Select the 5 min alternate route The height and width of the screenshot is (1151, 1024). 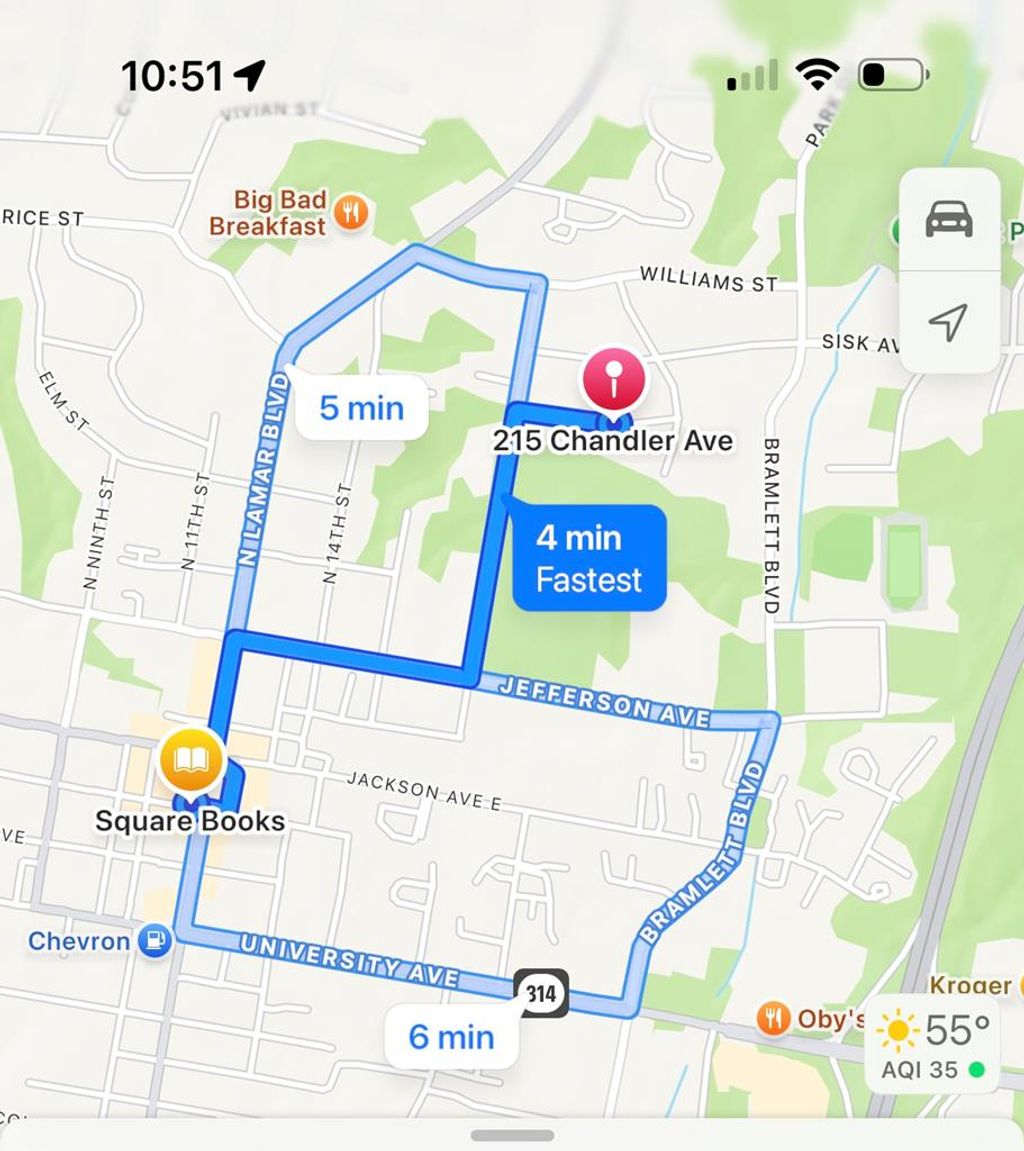(361, 408)
